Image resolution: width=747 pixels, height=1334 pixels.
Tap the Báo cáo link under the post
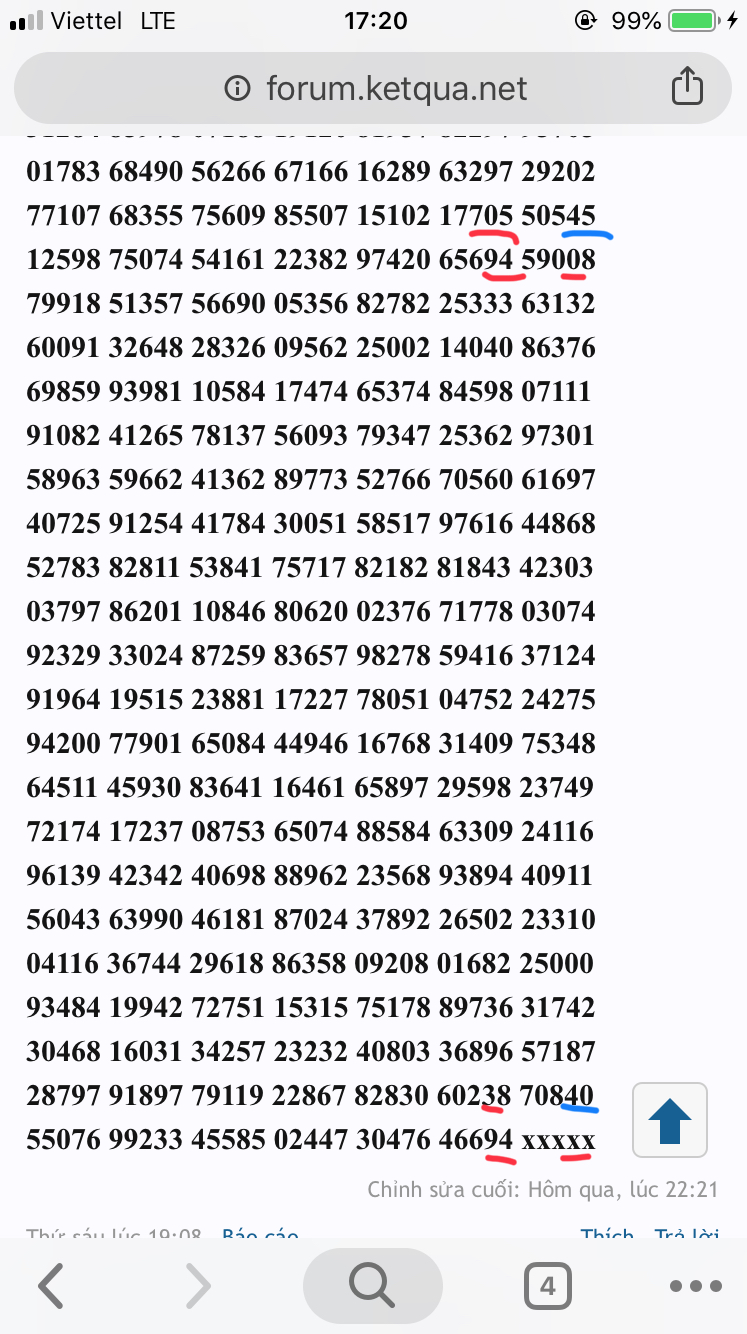click(260, 1234)
